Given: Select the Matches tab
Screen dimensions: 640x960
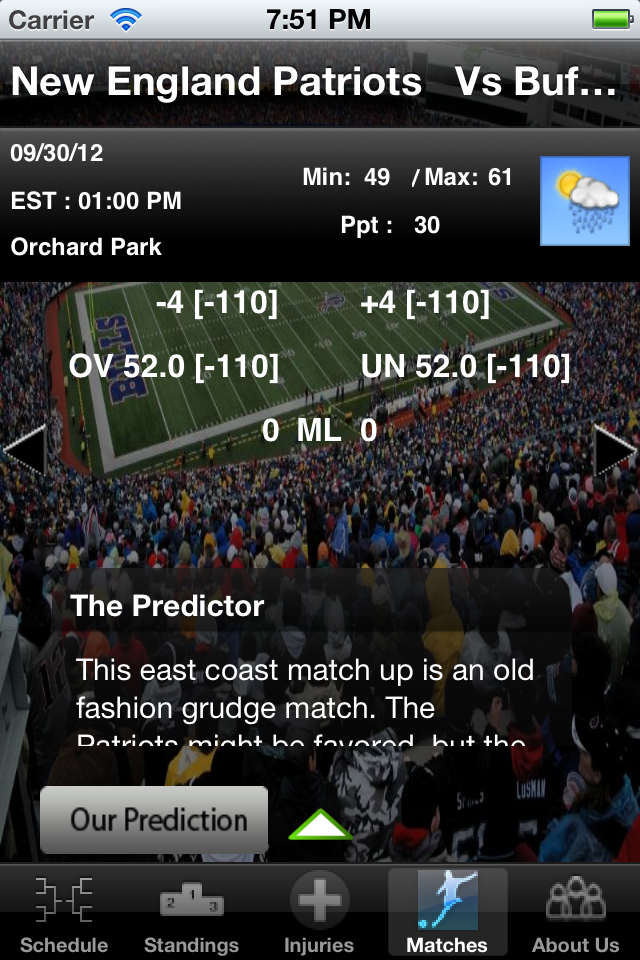Looking at the screenshot, I should (447, 912).
